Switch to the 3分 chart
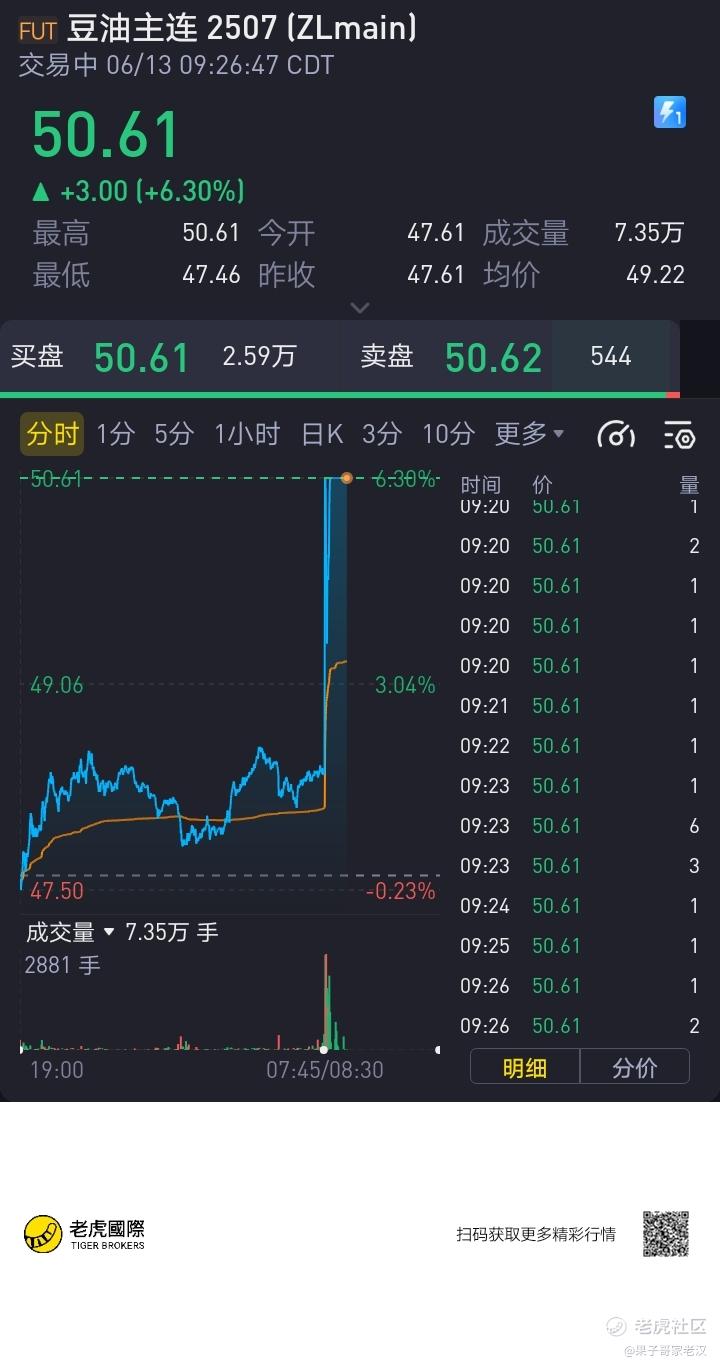This screenshot has height=1367, width=720. (x=382, y=434)
